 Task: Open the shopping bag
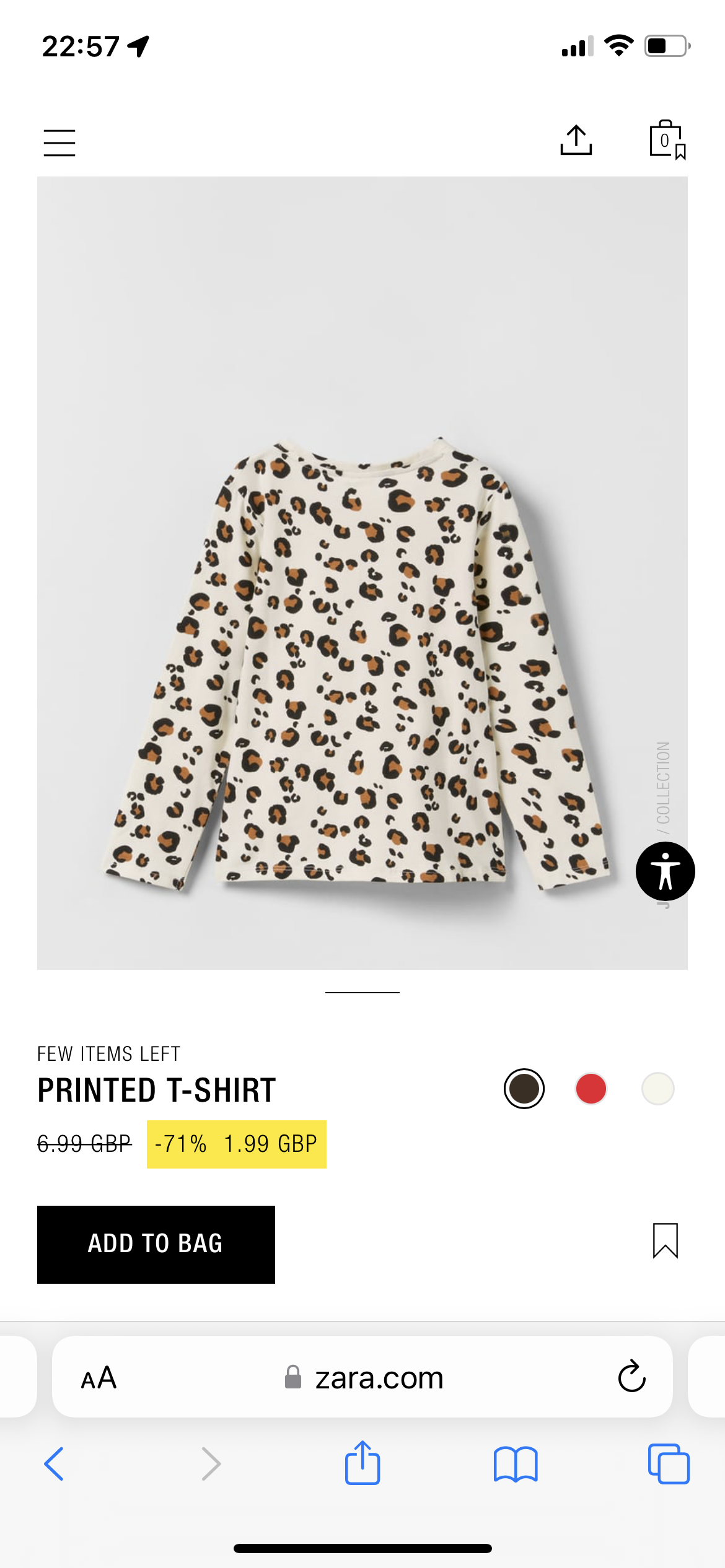click(x=667, y=139)
